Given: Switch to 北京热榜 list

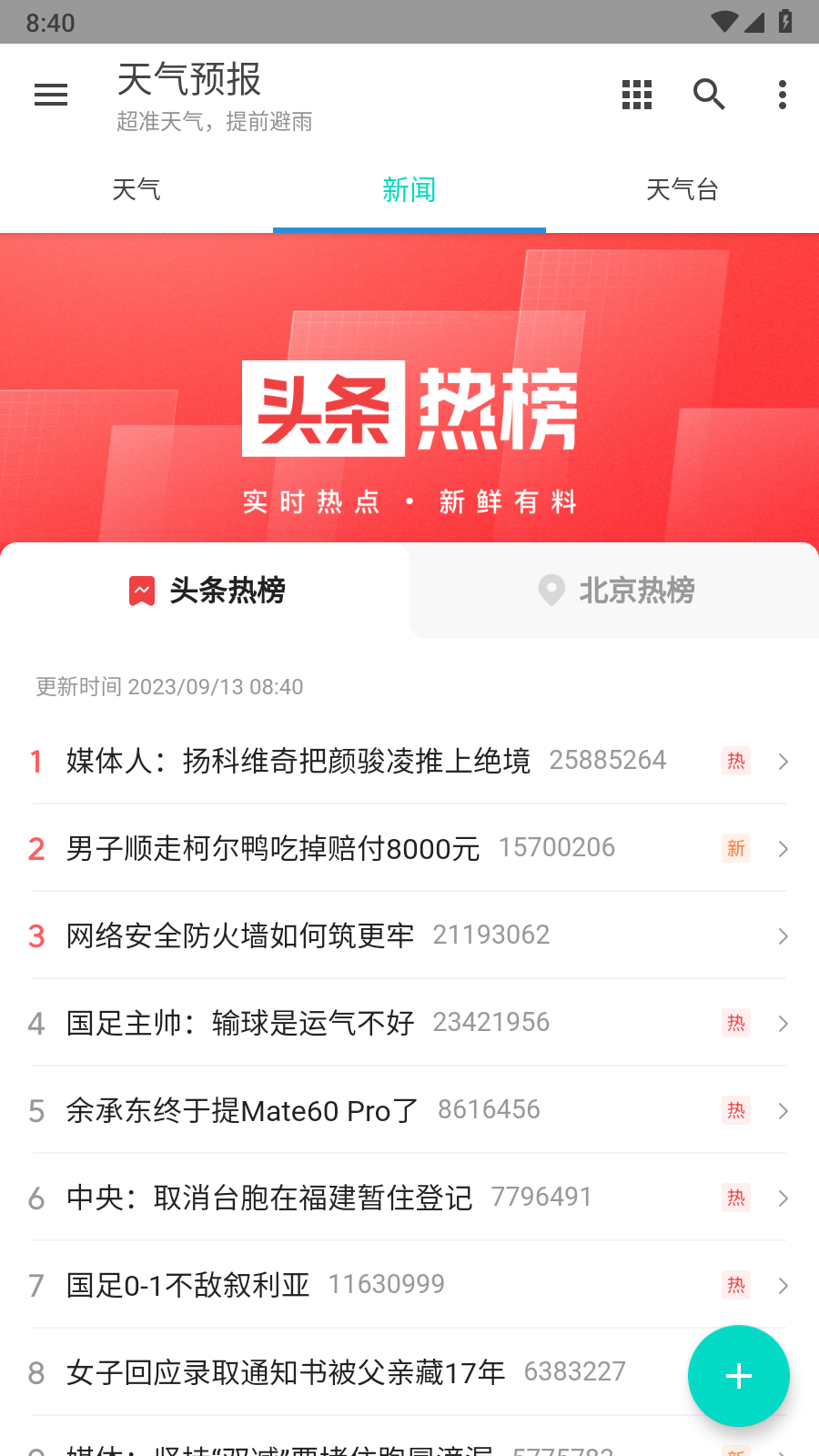Looking at the screenshot, I should 615,591.
